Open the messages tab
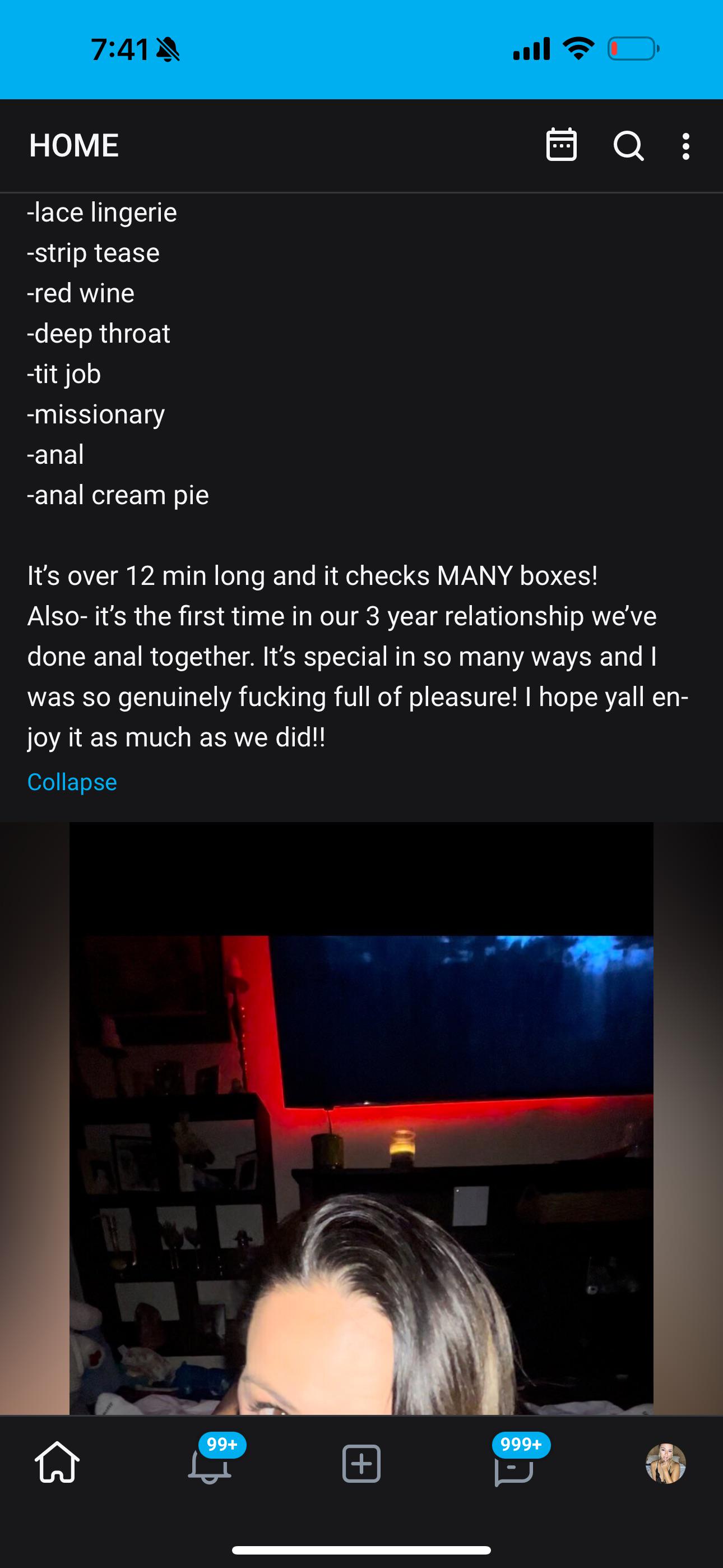723x1568 pixels. pos(515,1466)
